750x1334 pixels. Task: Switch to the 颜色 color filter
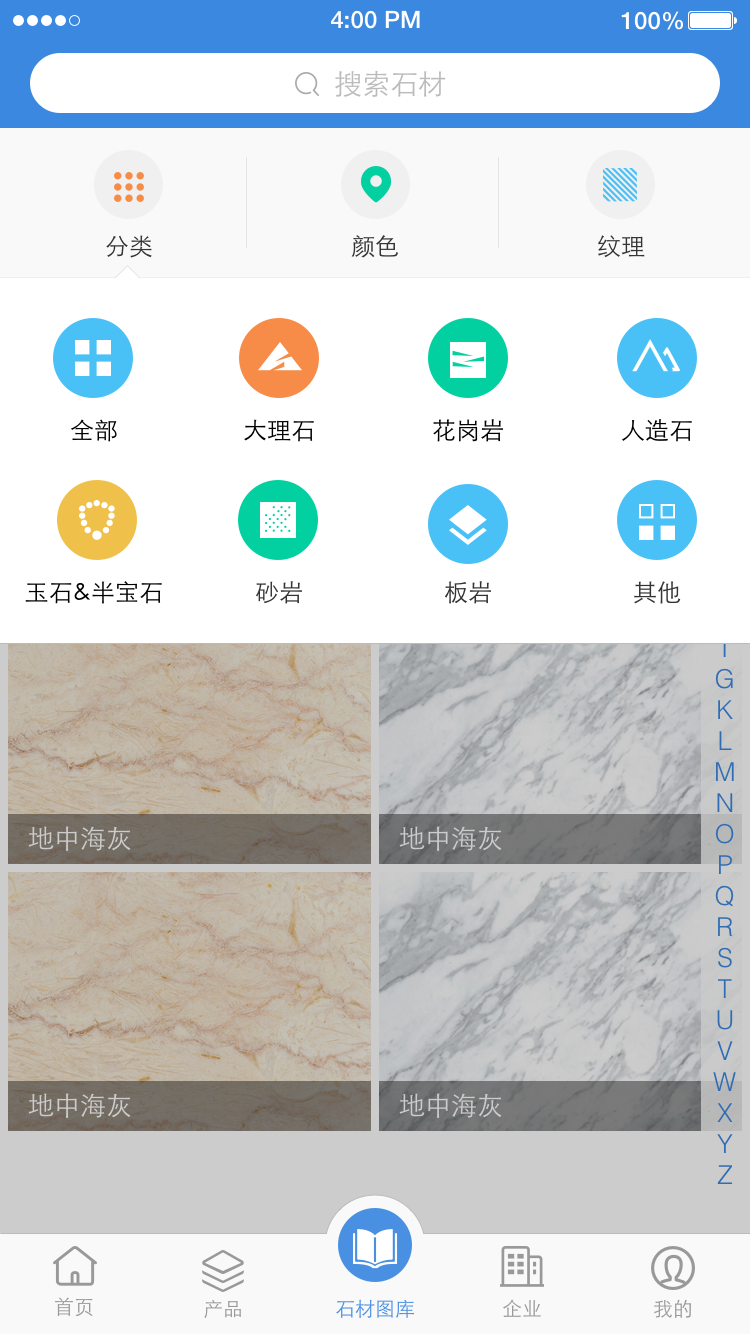375,185
